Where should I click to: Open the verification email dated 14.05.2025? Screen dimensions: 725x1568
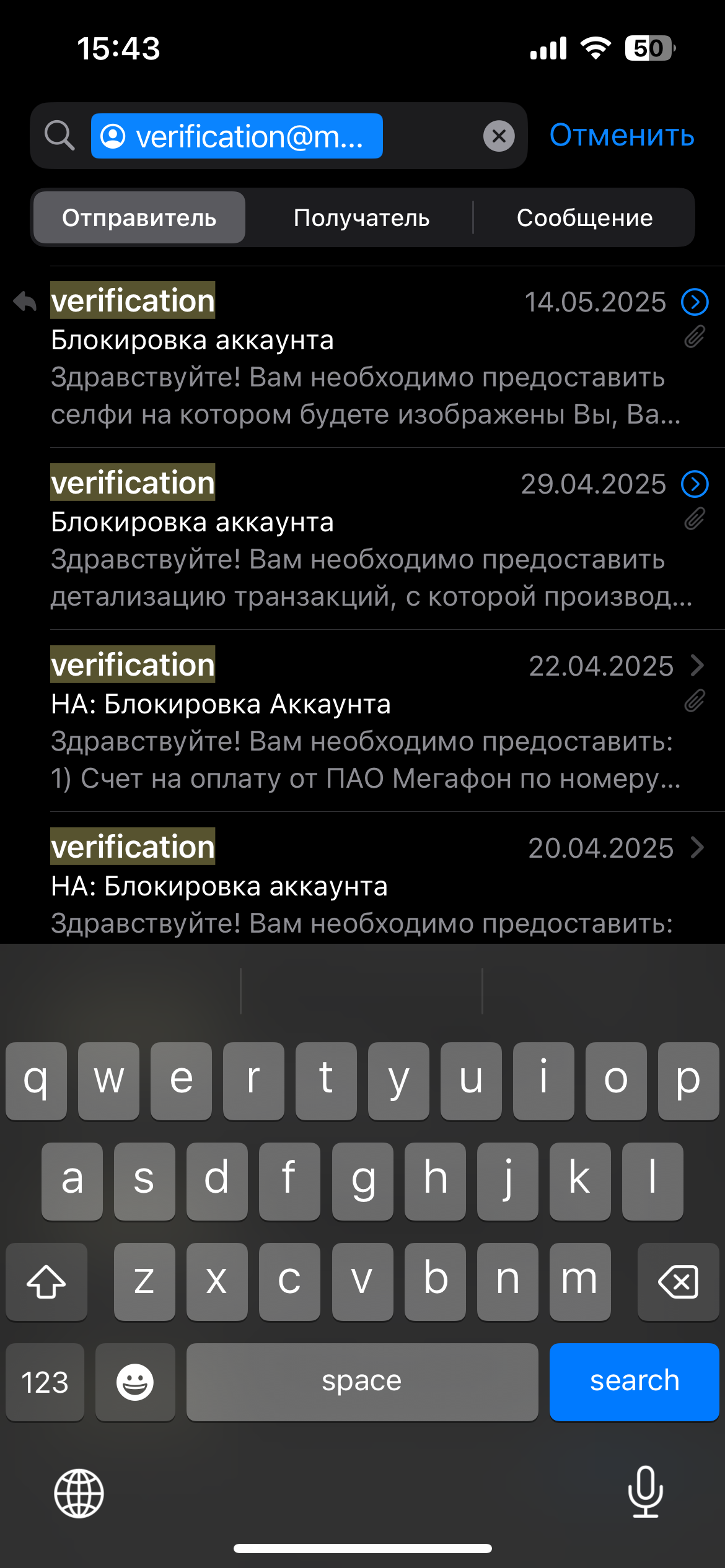tap(366, 357)
